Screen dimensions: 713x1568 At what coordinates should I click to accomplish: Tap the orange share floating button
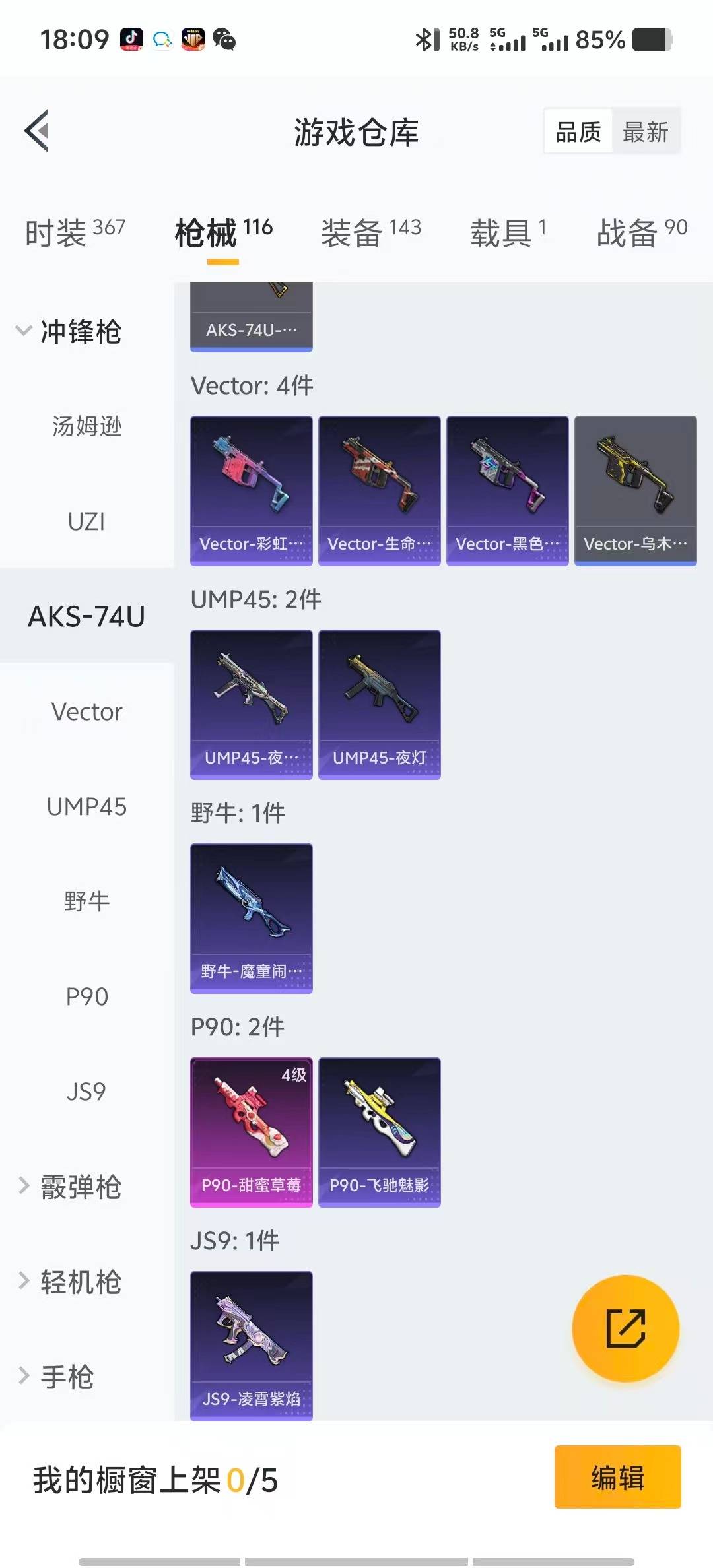click(625, 1328)
